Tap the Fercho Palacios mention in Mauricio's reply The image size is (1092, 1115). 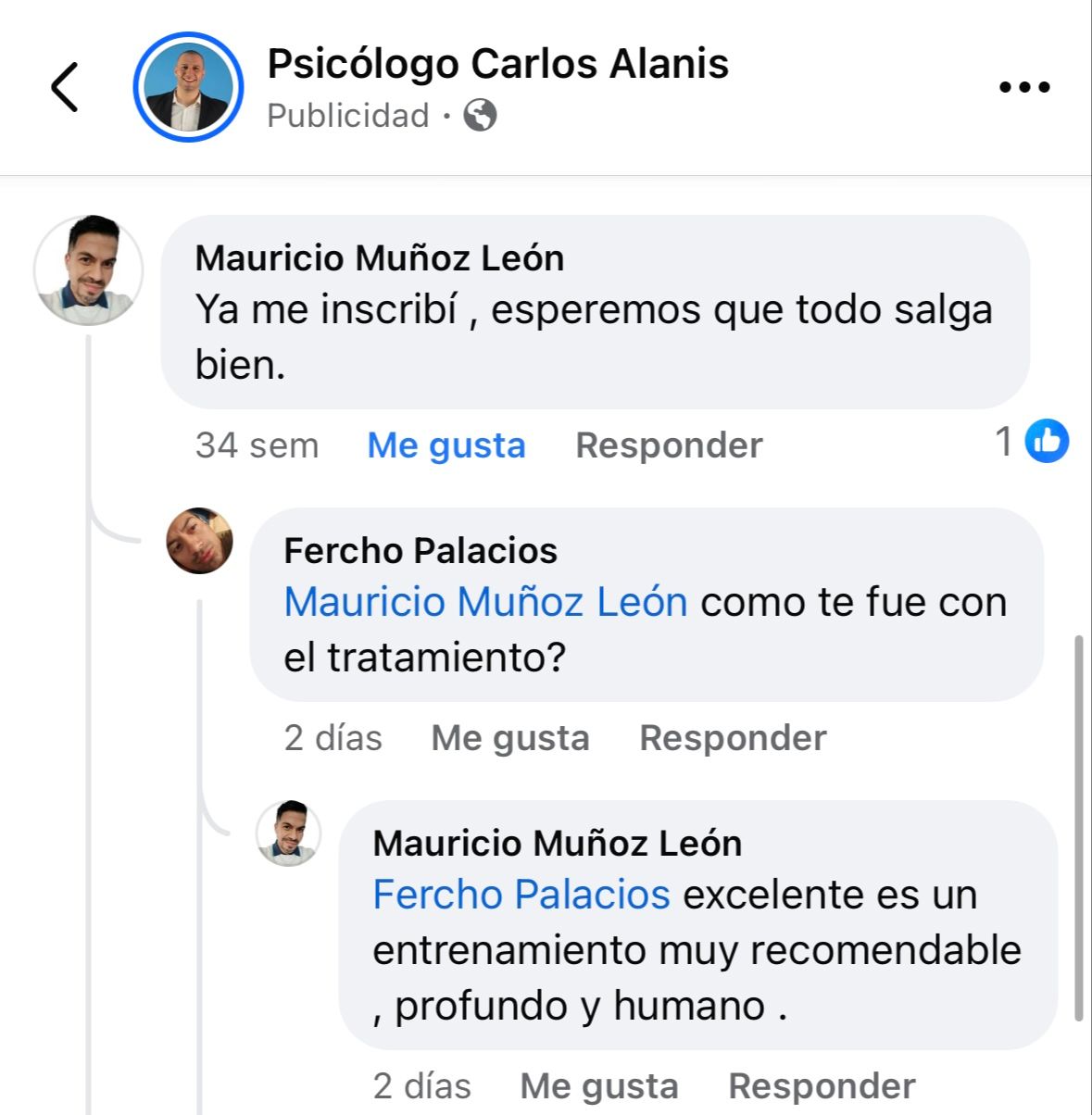(521, 895)
